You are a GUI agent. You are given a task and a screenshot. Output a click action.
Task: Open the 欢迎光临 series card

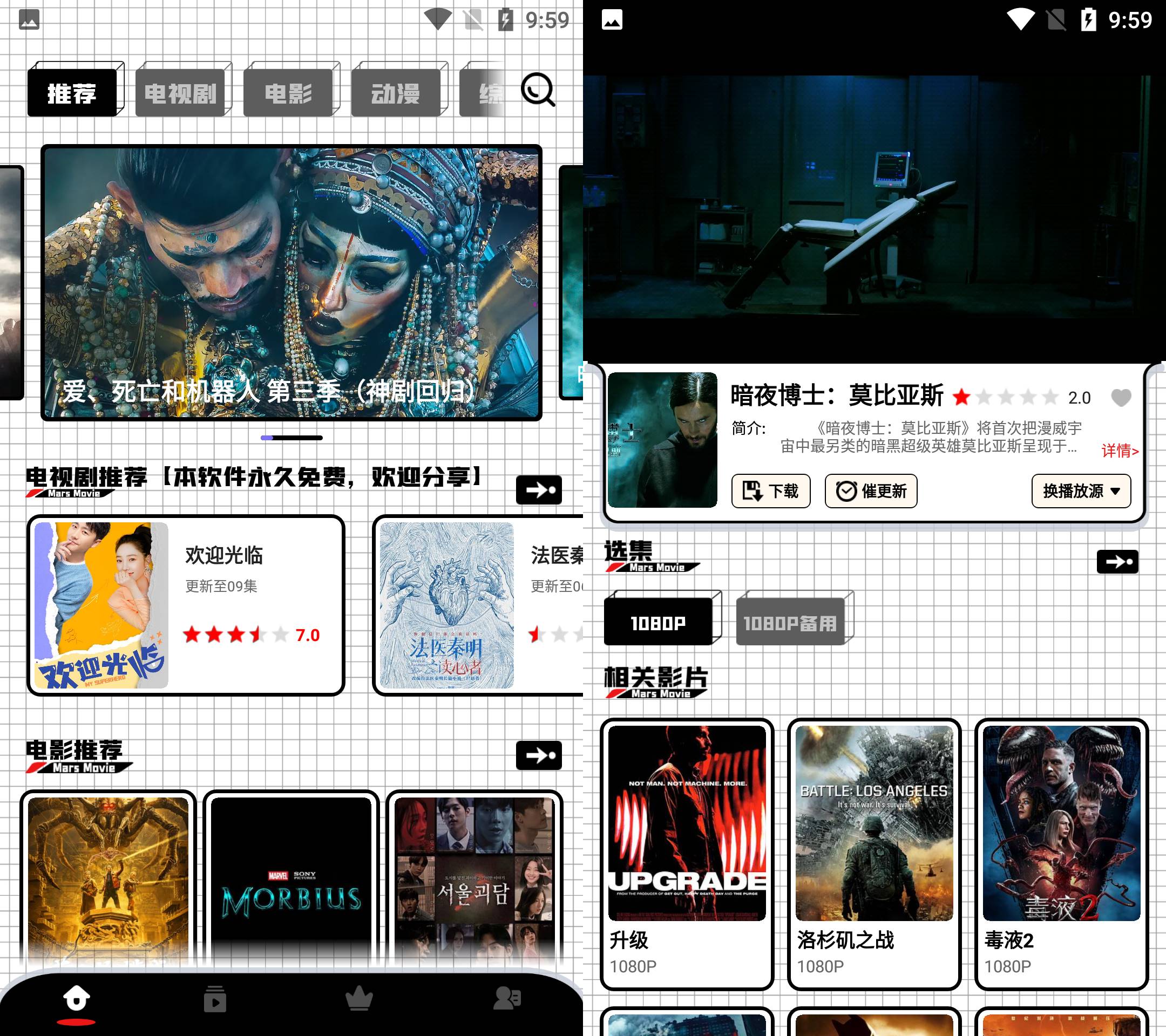(186, 605)
